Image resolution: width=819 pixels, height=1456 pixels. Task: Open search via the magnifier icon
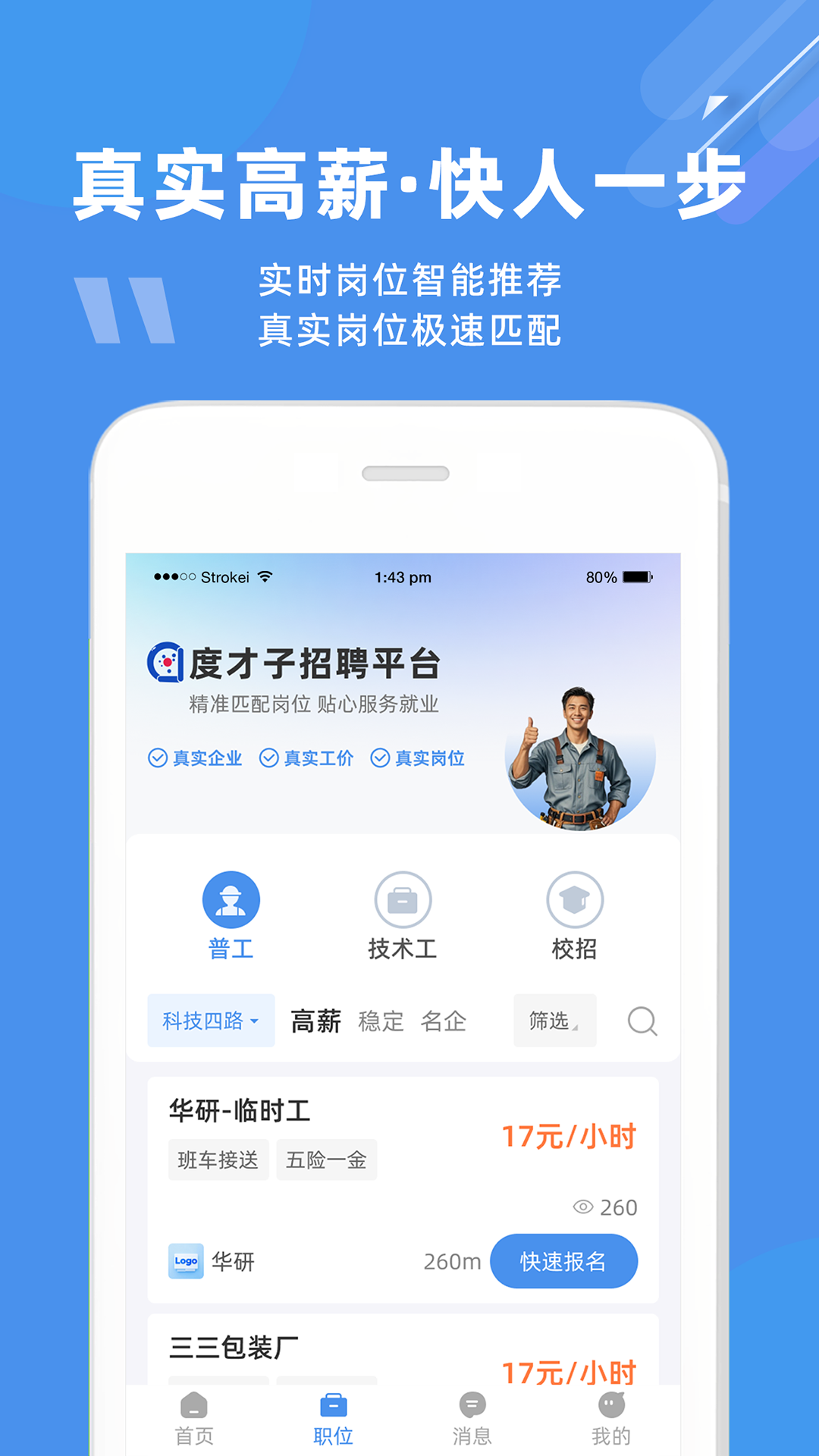click(642, 1021)
